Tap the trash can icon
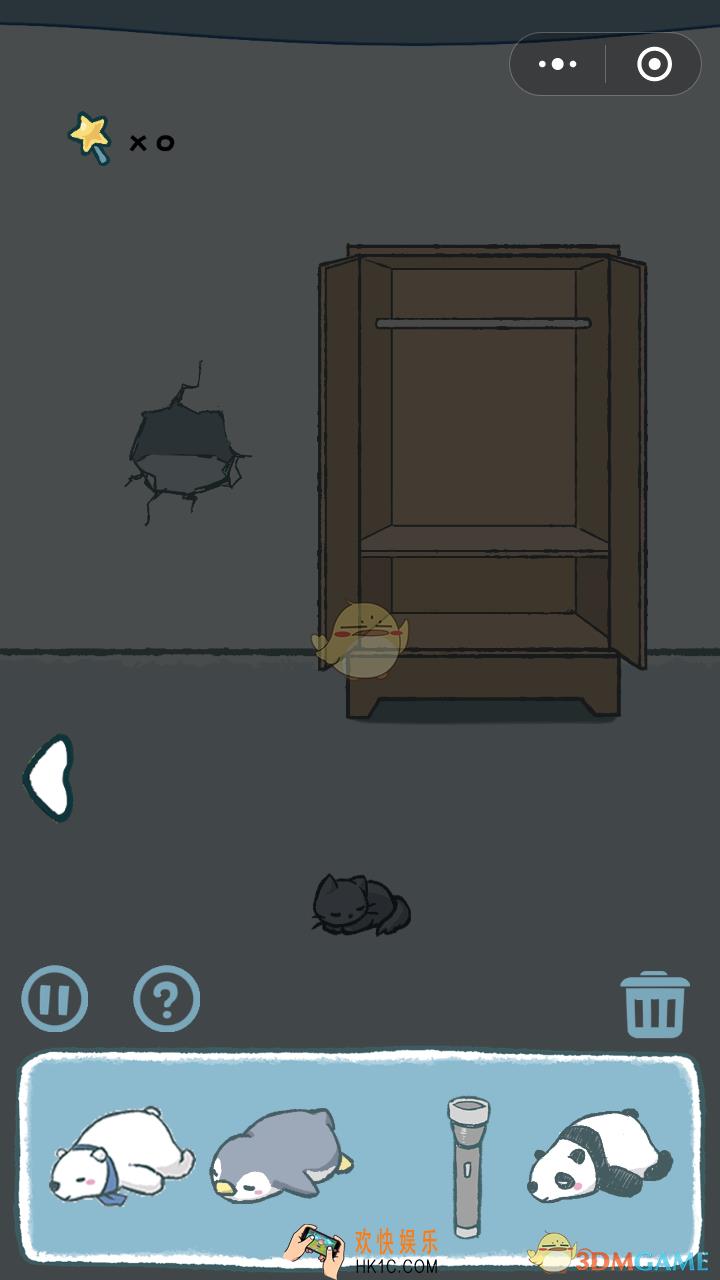This screenshot has height=1280, width=720. (x=655, y=1004)
